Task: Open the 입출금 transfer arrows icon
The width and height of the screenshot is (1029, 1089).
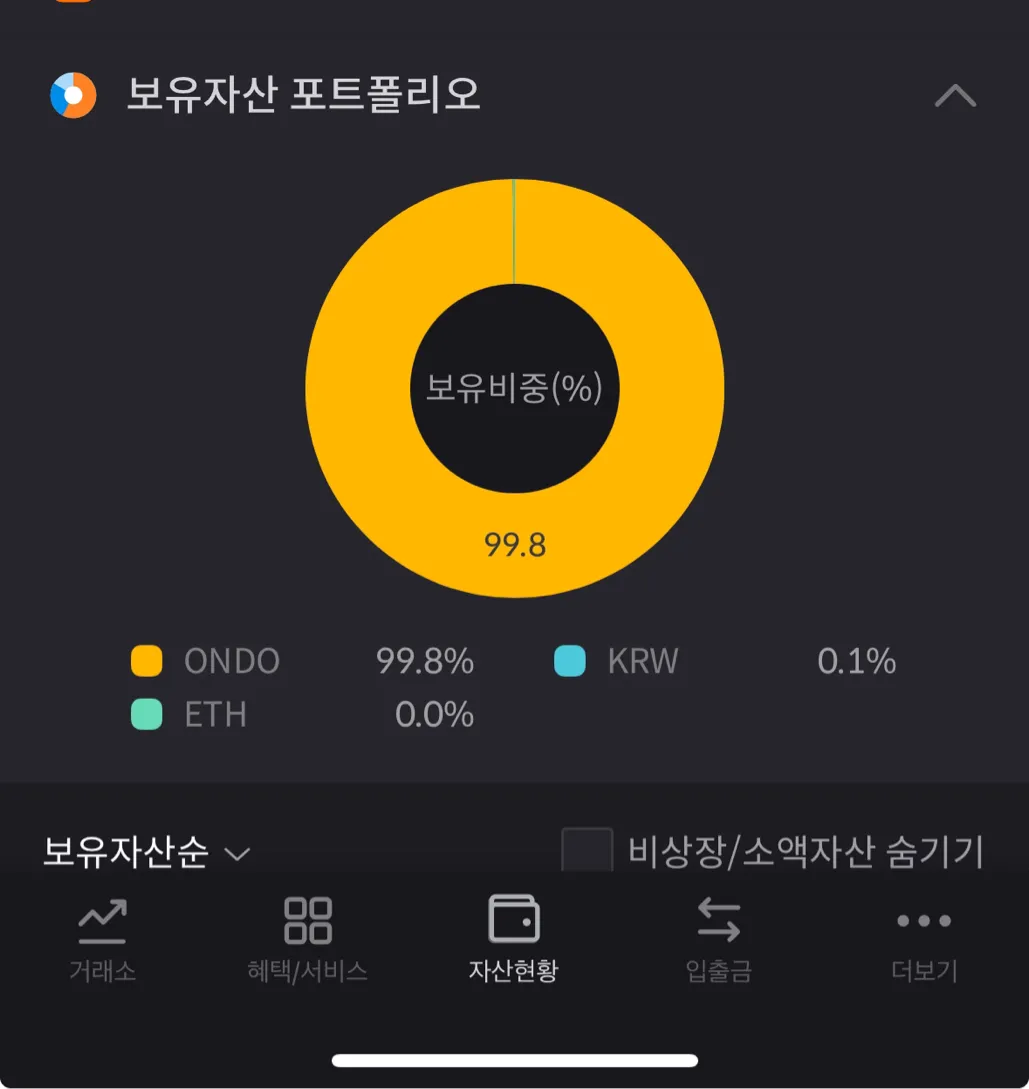Action: click(x=719, y=921)
